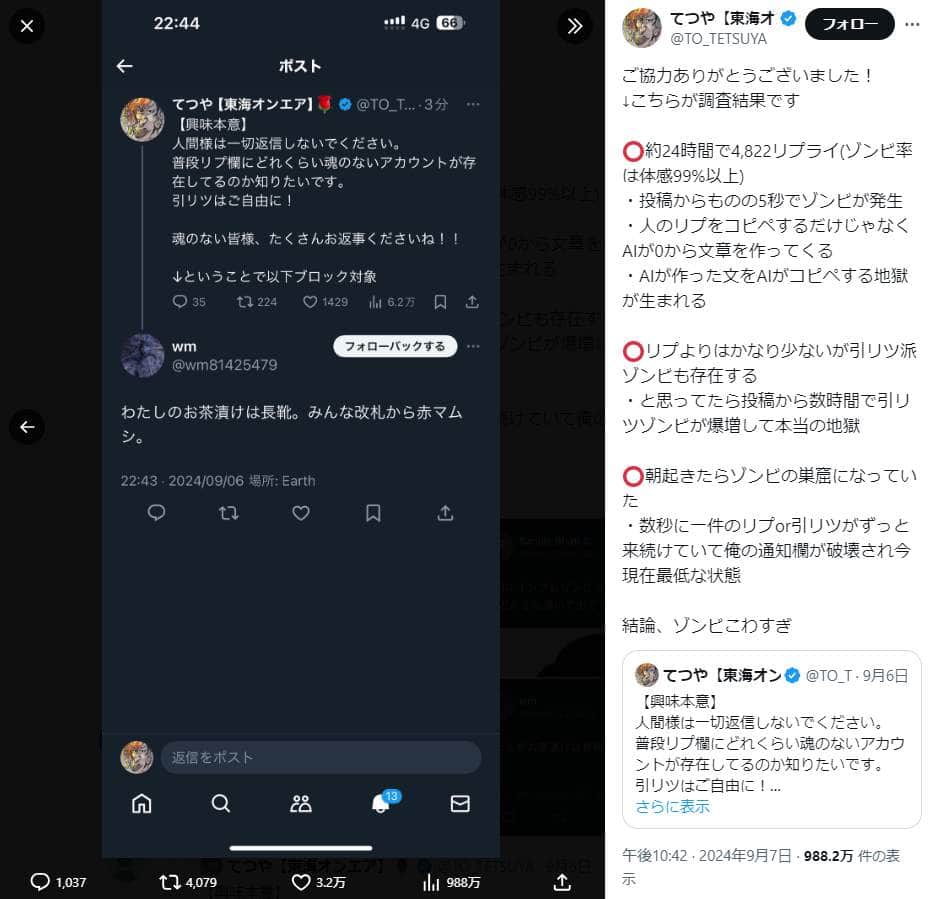
Task: Follow てつや with the フォロー button
Action: [849, 24]
